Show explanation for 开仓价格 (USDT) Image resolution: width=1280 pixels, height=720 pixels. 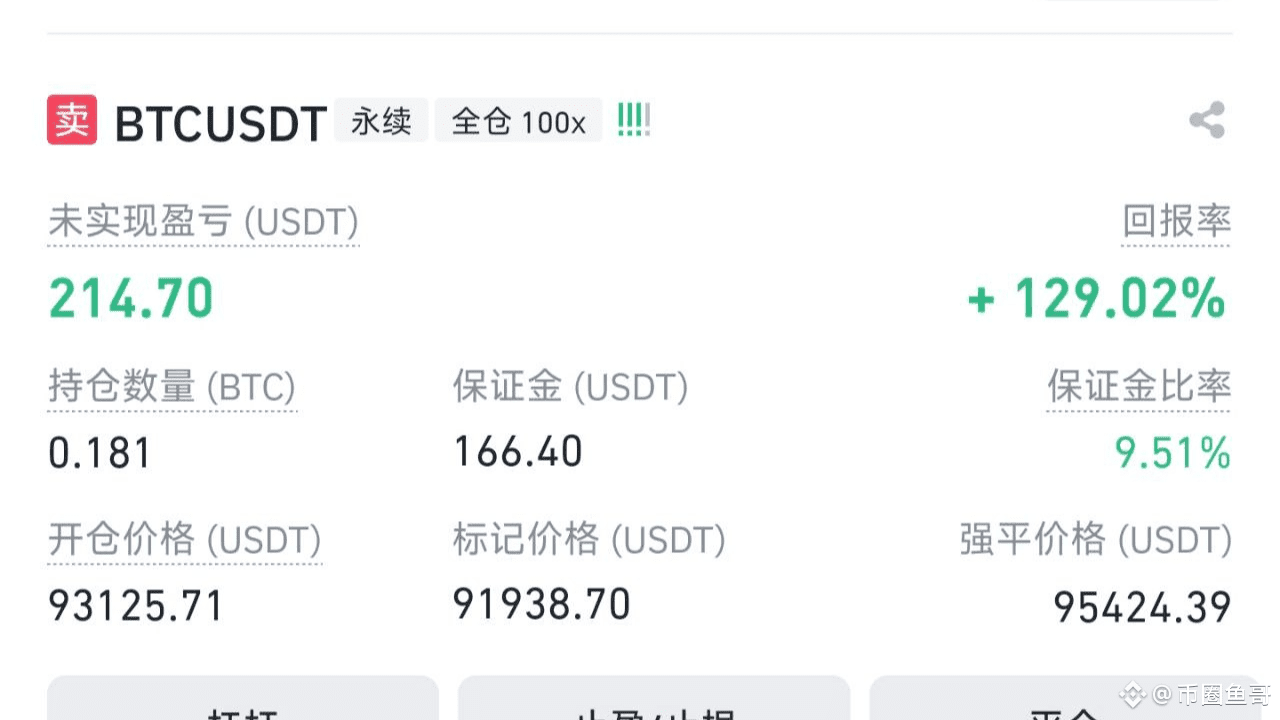(x=185, y=540)
